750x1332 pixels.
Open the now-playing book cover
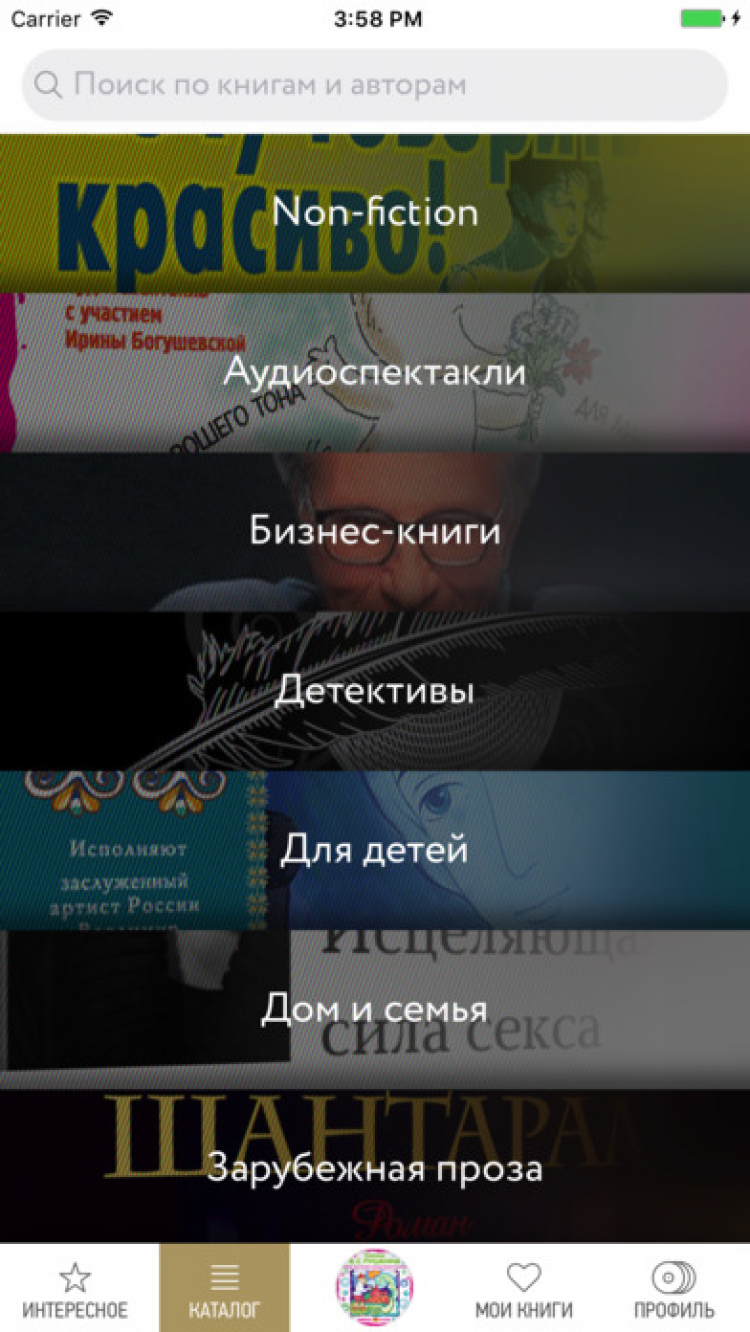(x=375, y=1288)
